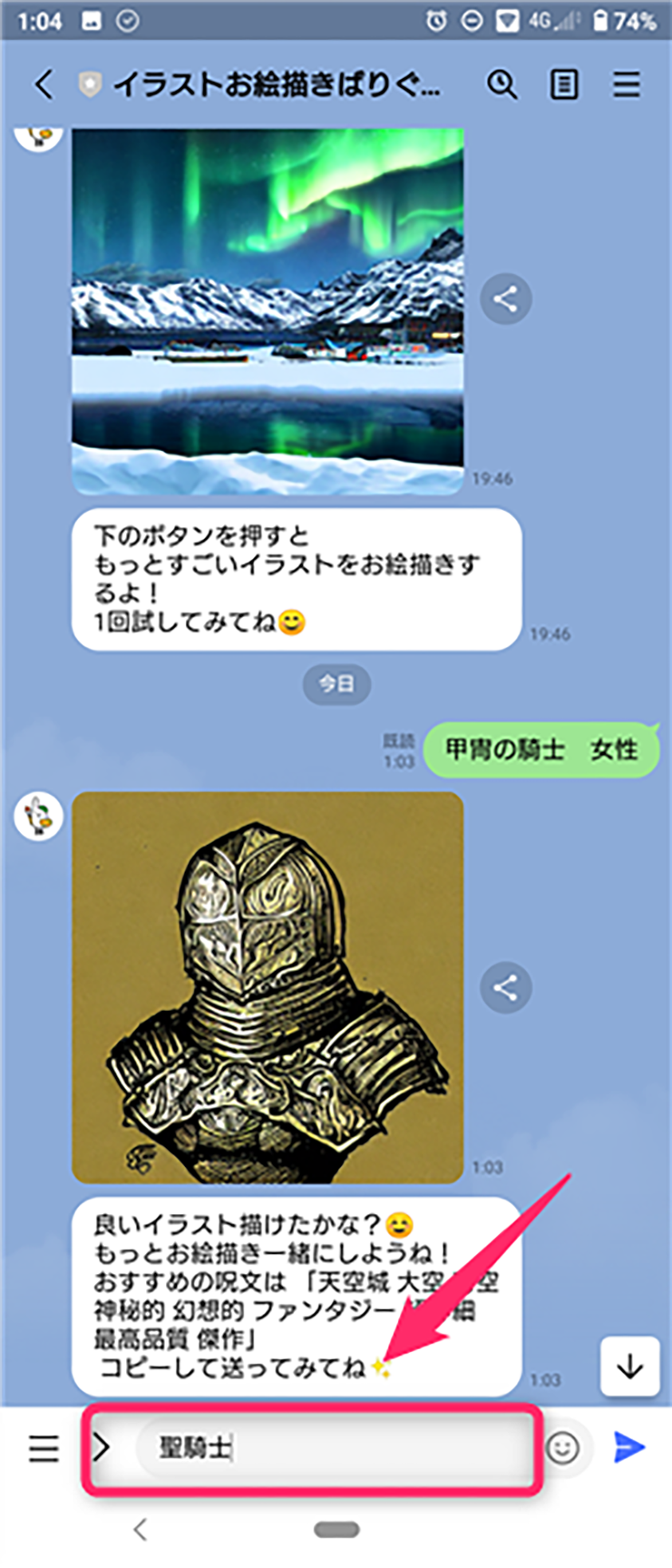
Task: Tap the system back button
Action: (141, 1529)
